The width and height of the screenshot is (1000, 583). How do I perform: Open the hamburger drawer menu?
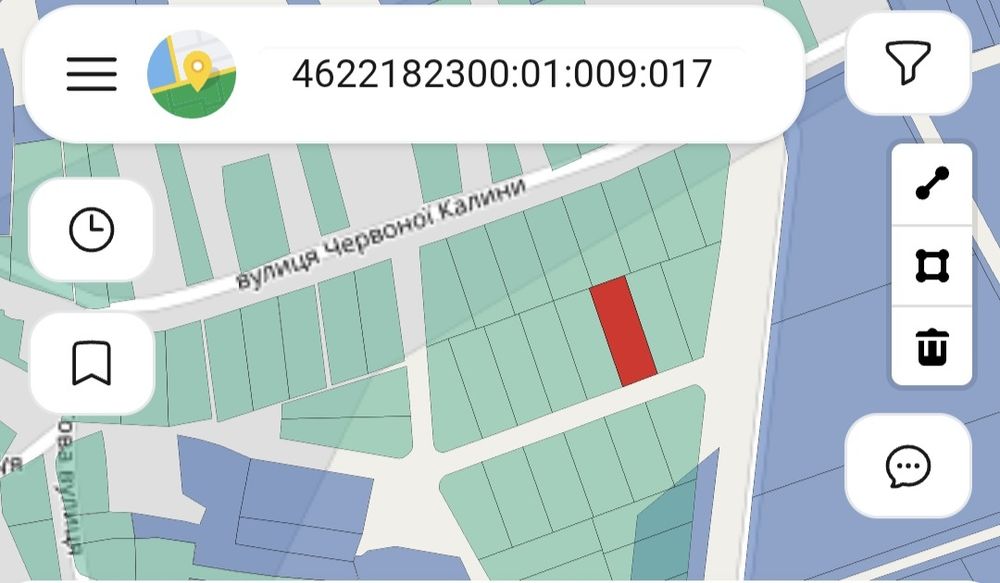point(92,74)
